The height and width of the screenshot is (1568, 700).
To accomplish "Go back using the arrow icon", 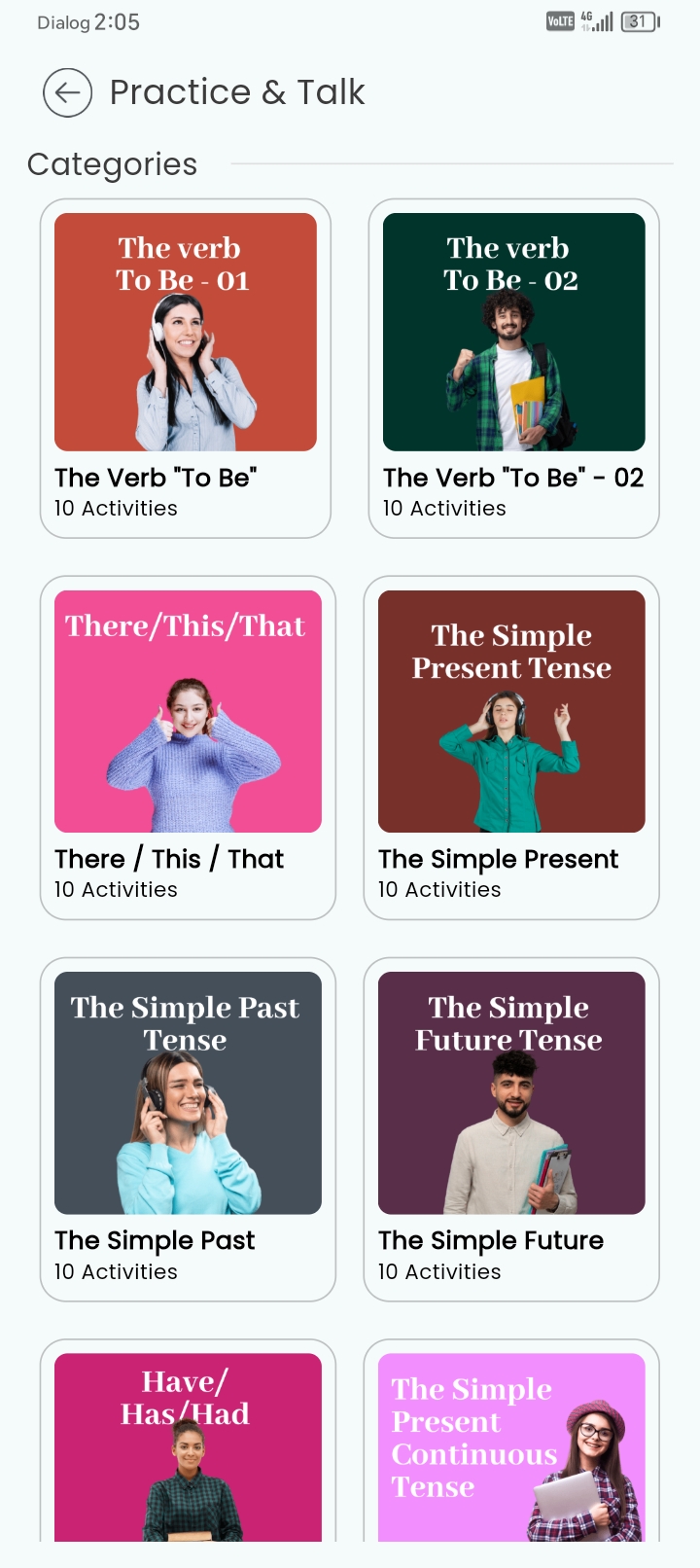I will click(x=67, y=93).
